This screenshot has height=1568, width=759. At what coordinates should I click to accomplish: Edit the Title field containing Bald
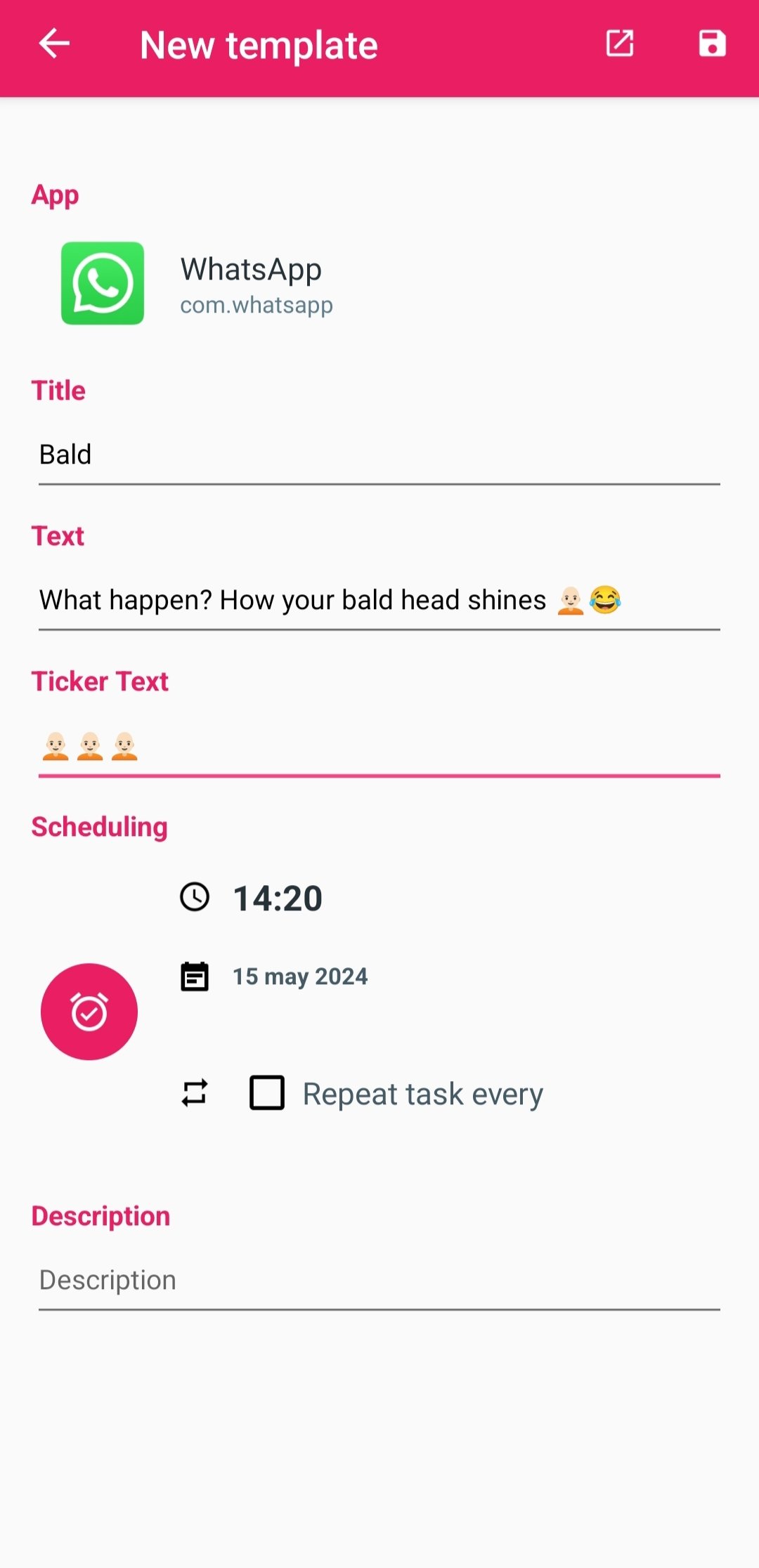click(379, 455)
